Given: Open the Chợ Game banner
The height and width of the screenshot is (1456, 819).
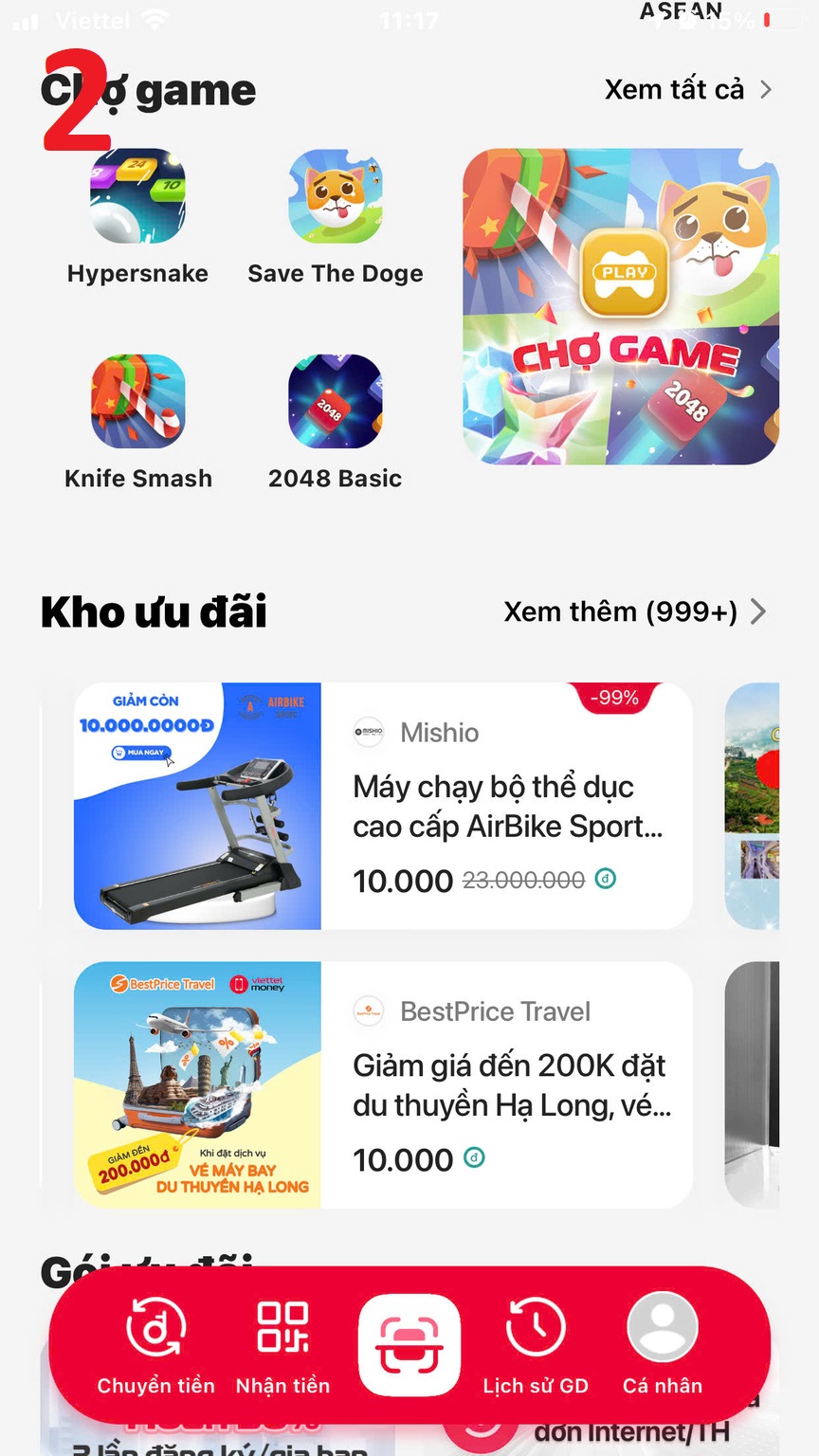Looking at the screenshot, I should pos(621,306).
